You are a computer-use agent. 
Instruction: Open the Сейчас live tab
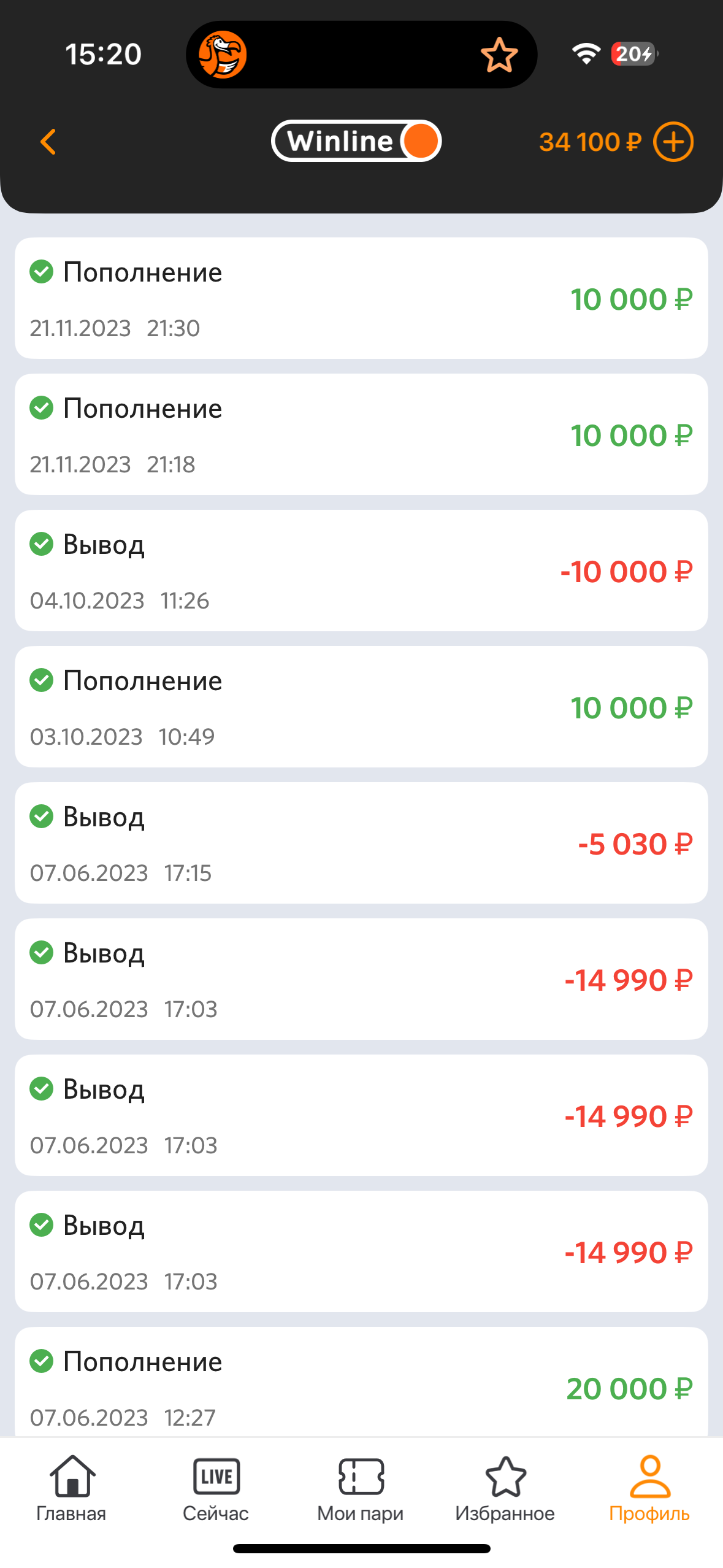click(216, 1488)
